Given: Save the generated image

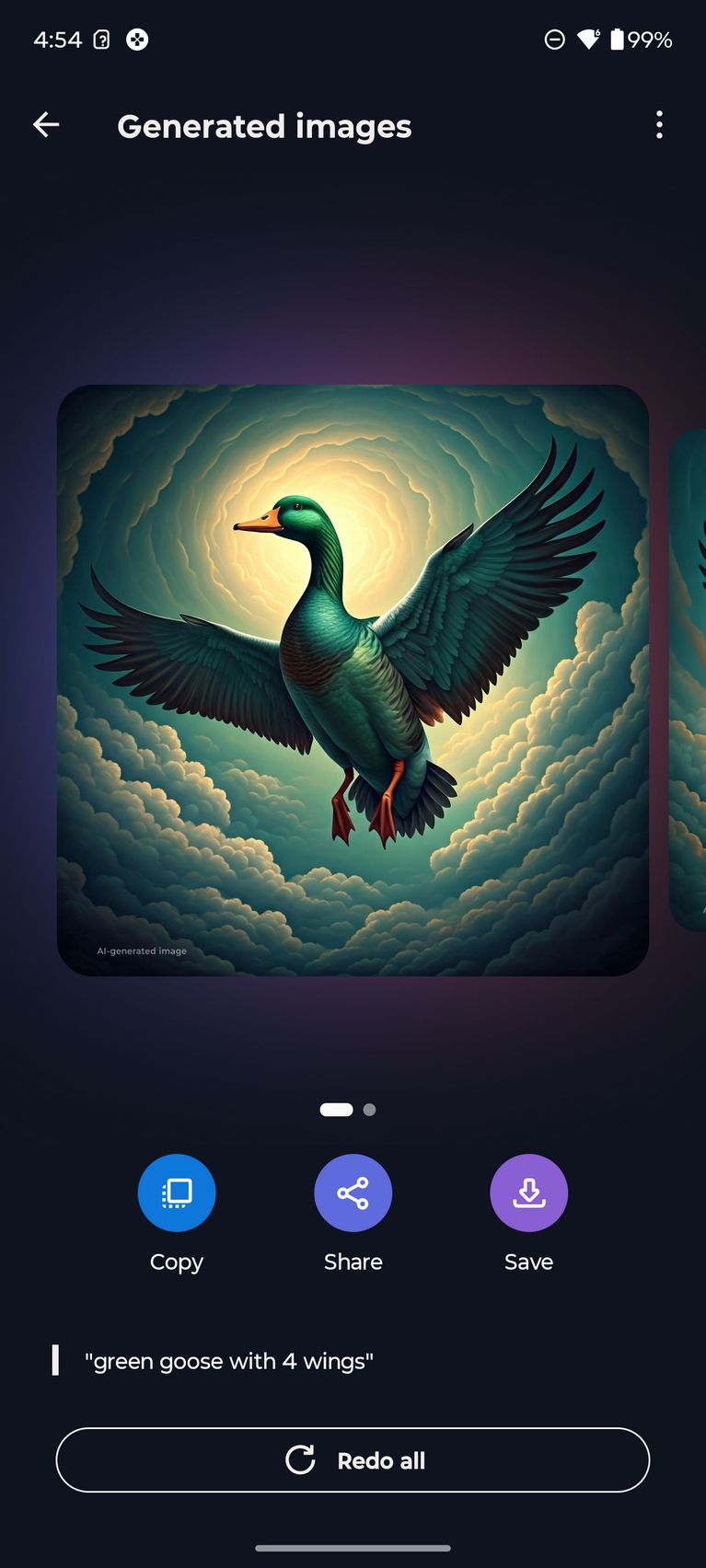Looking at the screenshot, I should pyautogui.click(x=529, y=1193).
